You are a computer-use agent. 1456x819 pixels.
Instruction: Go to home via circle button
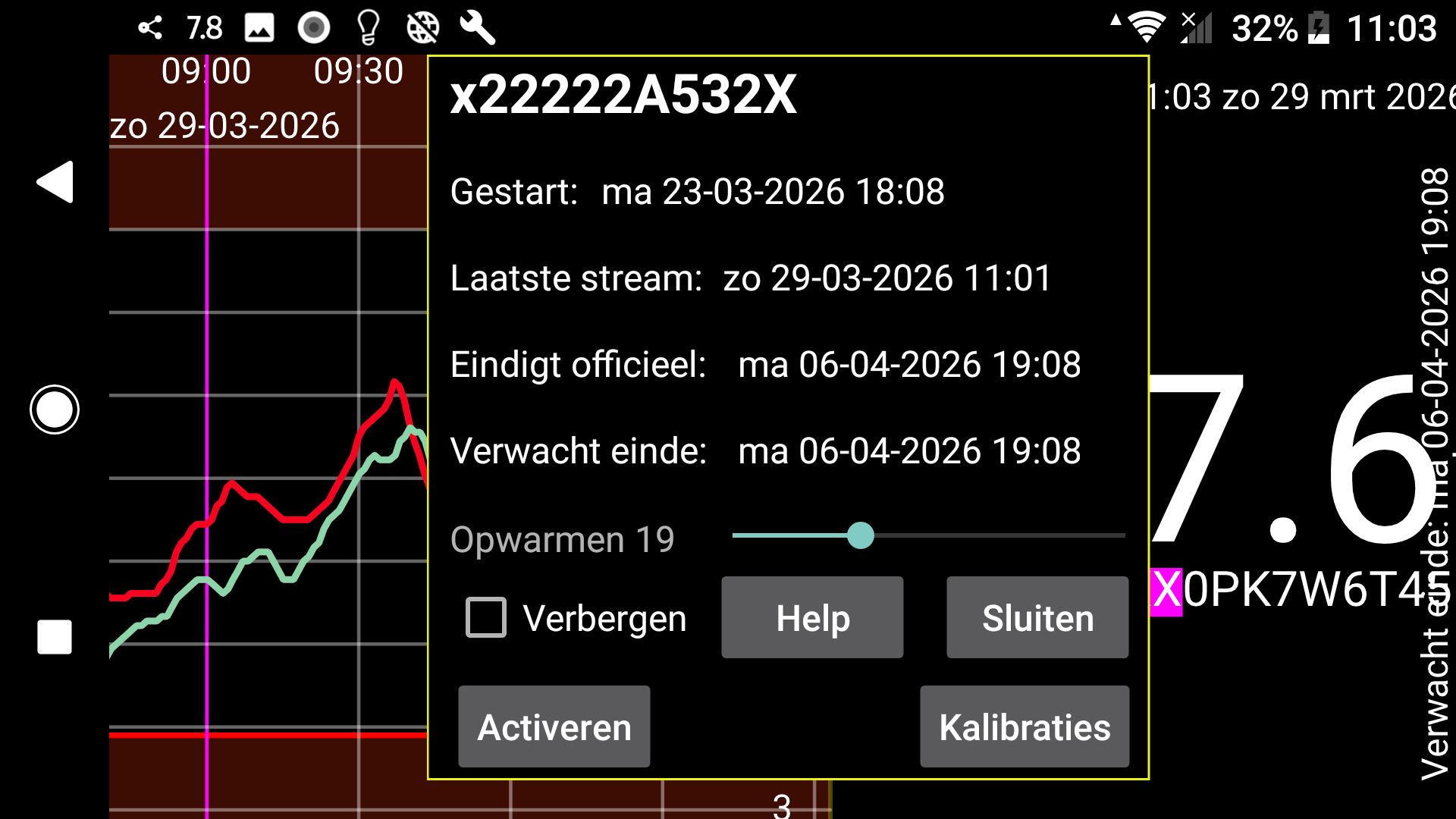(55, 409)
